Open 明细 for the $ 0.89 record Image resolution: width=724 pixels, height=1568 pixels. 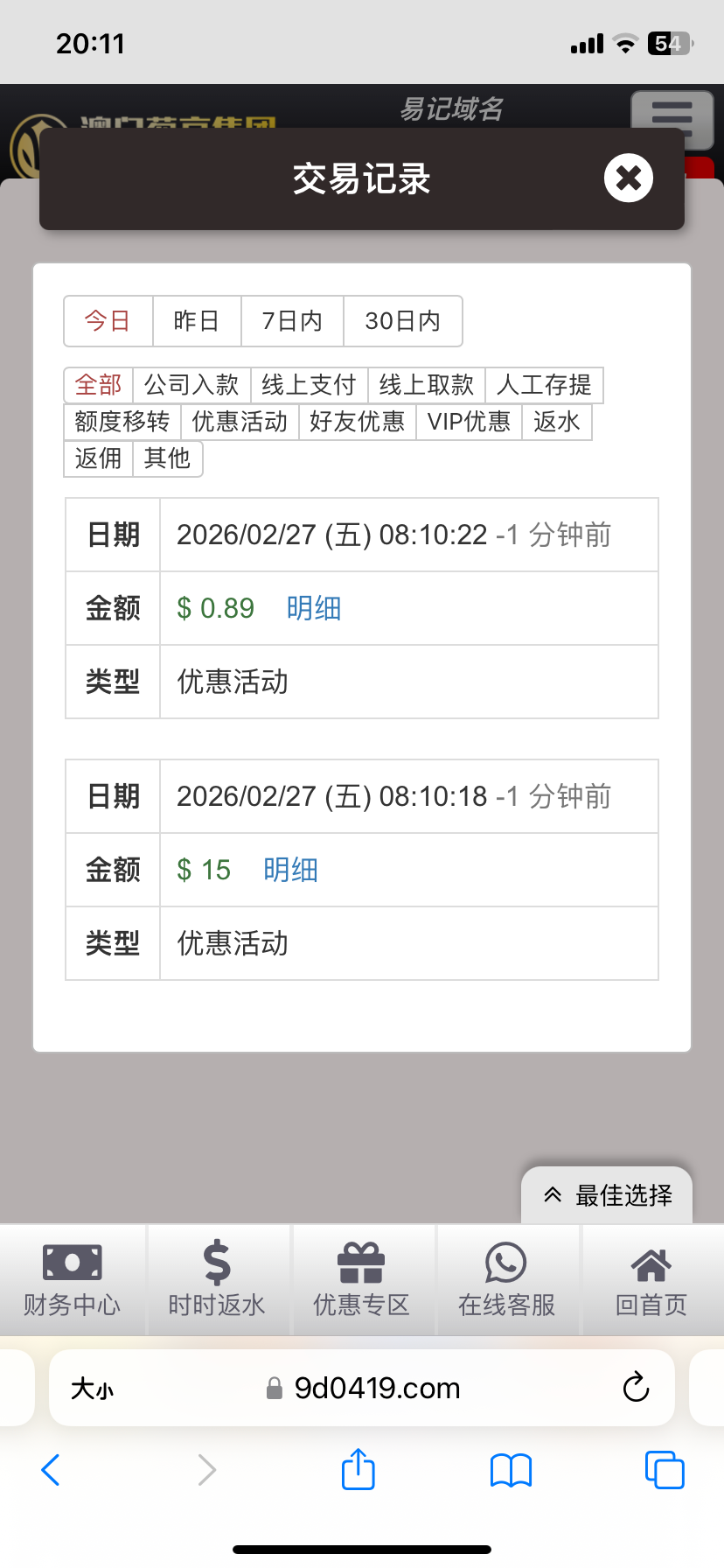pyautogui.click(x=314, y=608)
